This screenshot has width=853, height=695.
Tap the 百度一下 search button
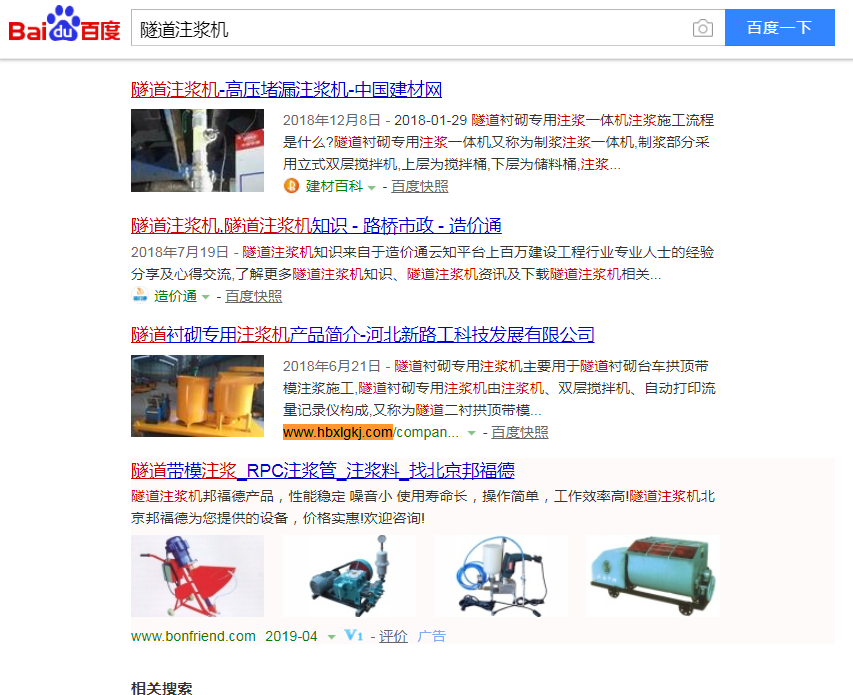click(x=779, y=28)
